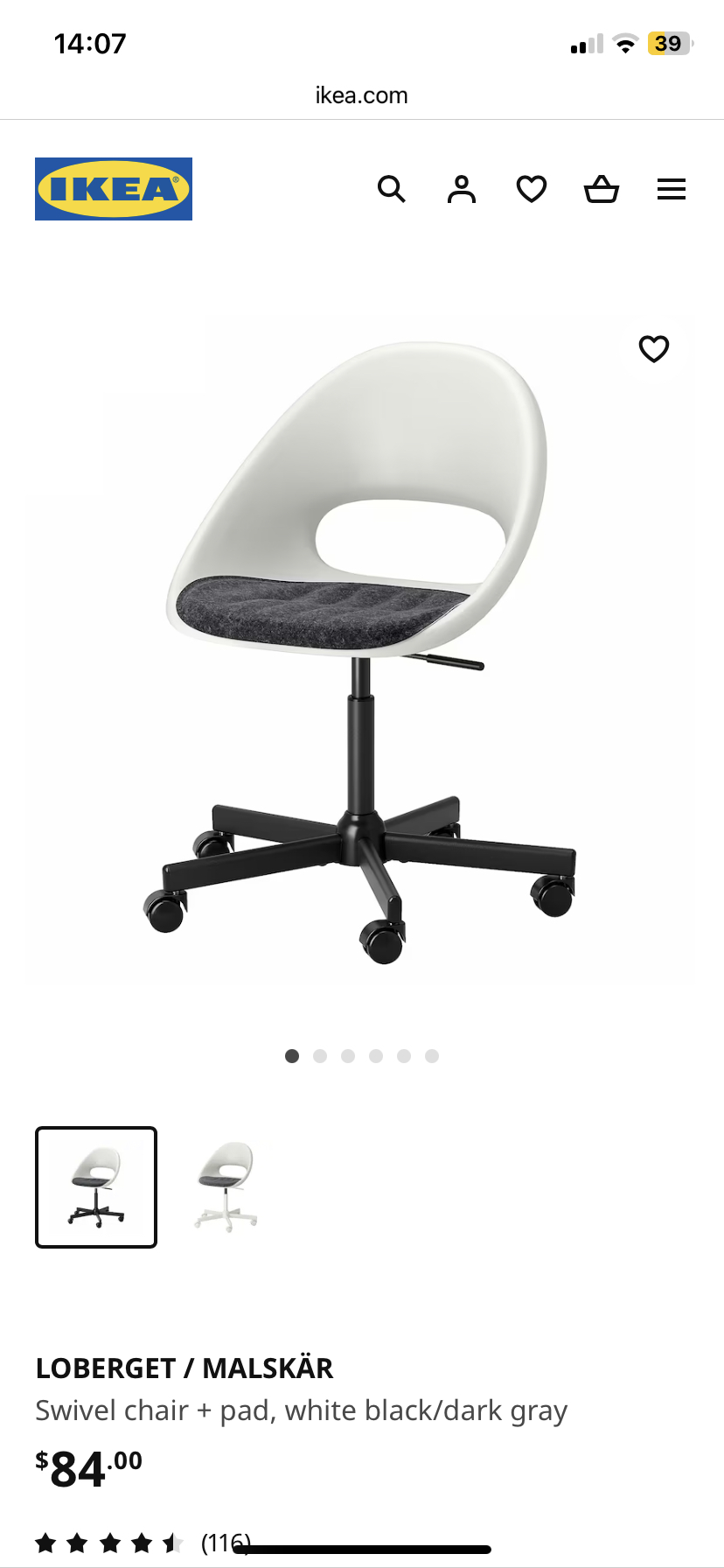Open the 116 customer reviews
Viewport: 724px width, 1568px height.
point(225,1542)
